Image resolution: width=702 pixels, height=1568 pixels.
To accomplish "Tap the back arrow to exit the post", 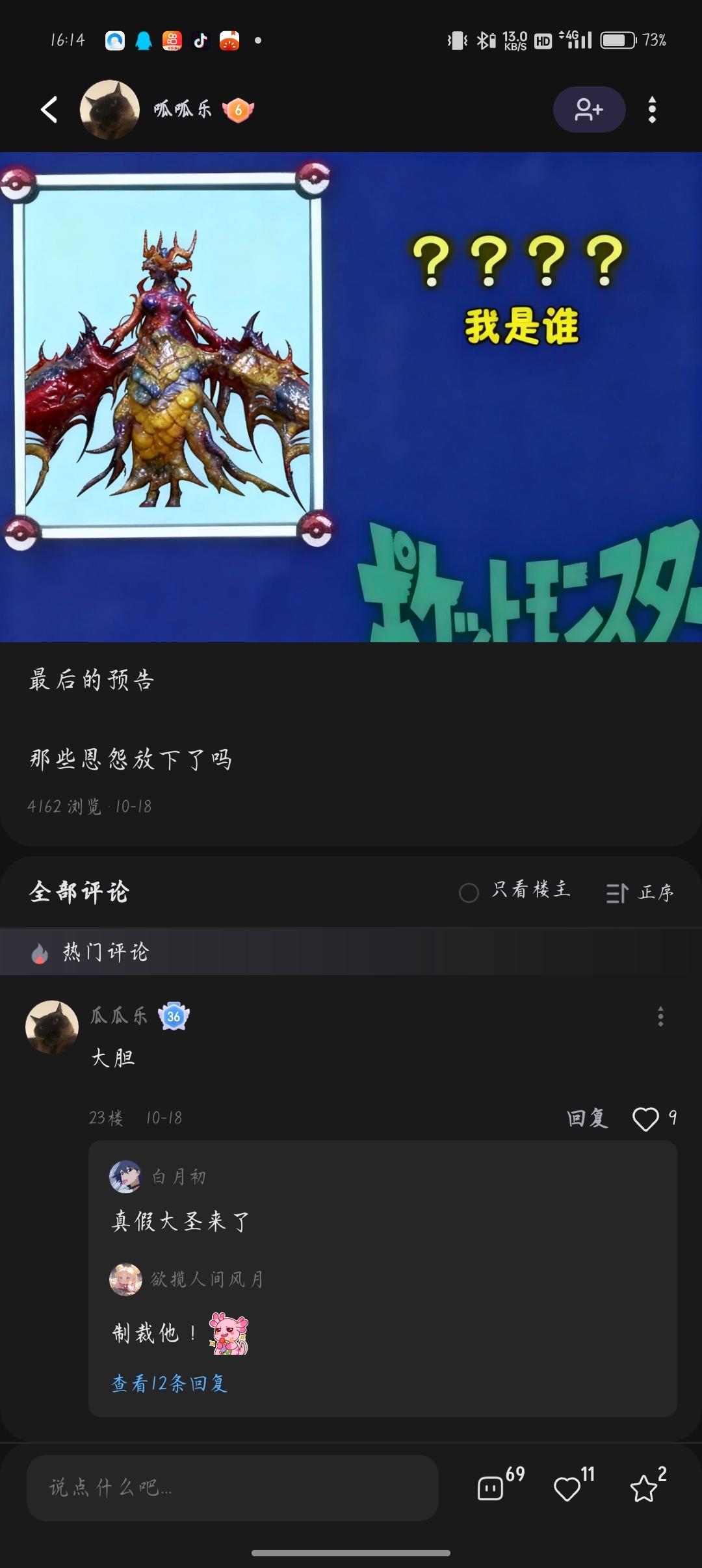I will coord(49,109).
